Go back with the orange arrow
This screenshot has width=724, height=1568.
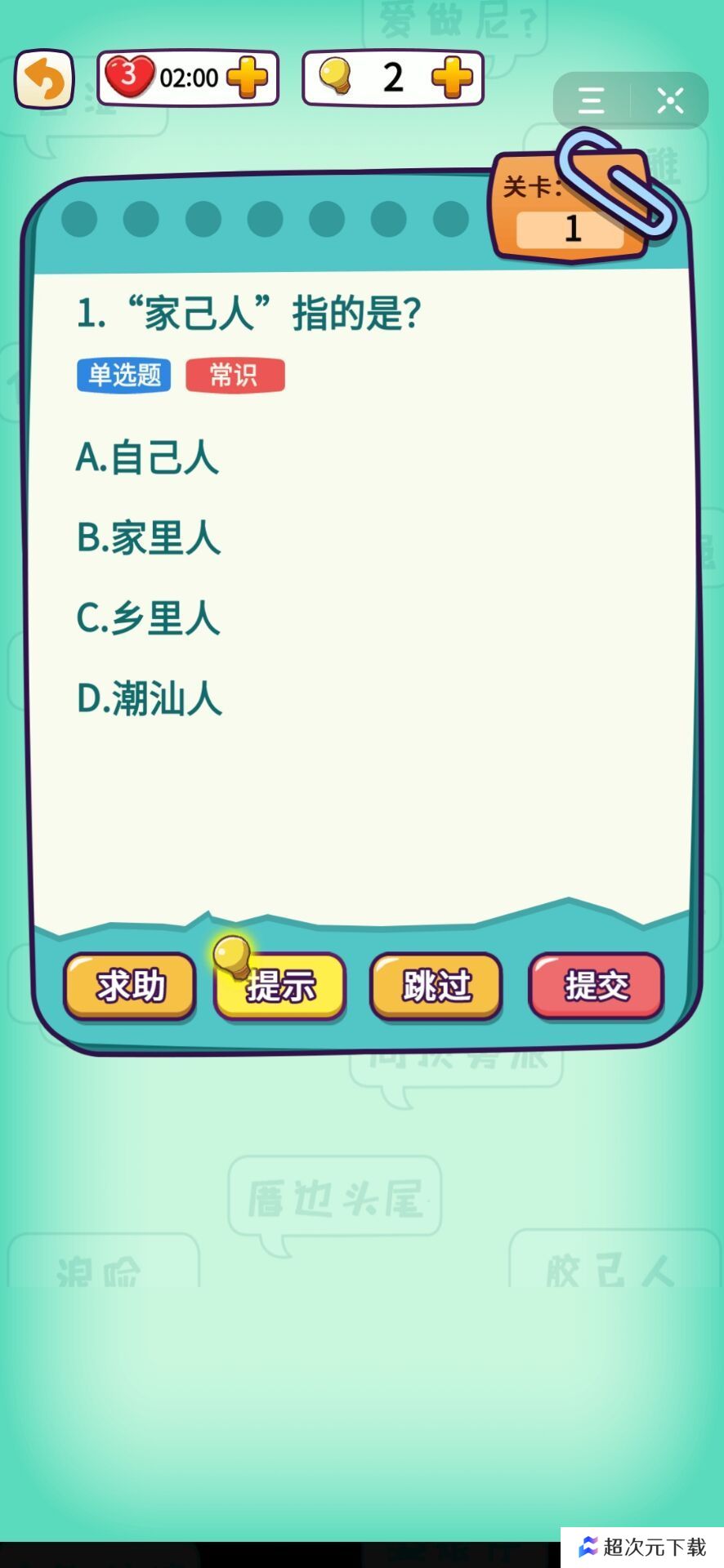pos(44,79)
